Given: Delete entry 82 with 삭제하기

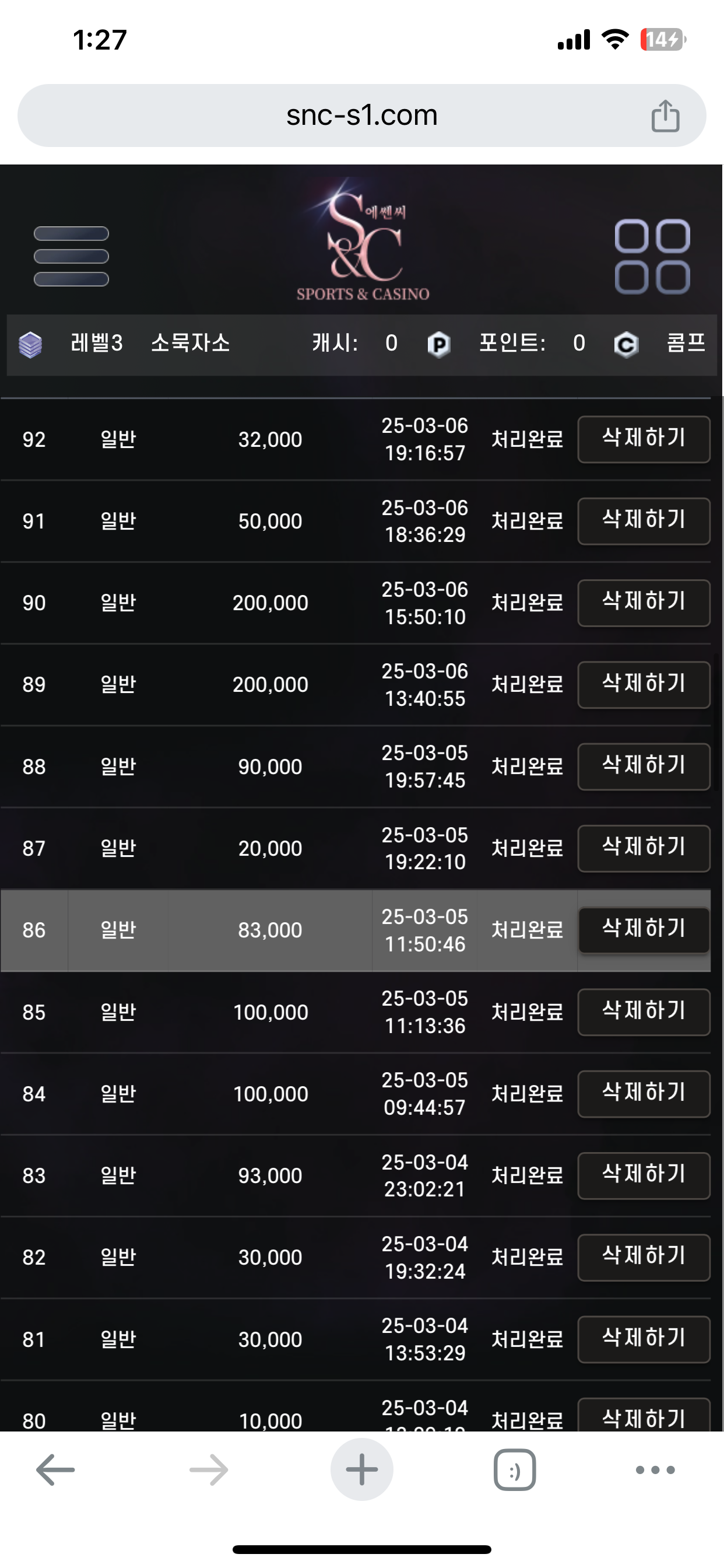Looking at the screenshot, I should click(644, 1258).
